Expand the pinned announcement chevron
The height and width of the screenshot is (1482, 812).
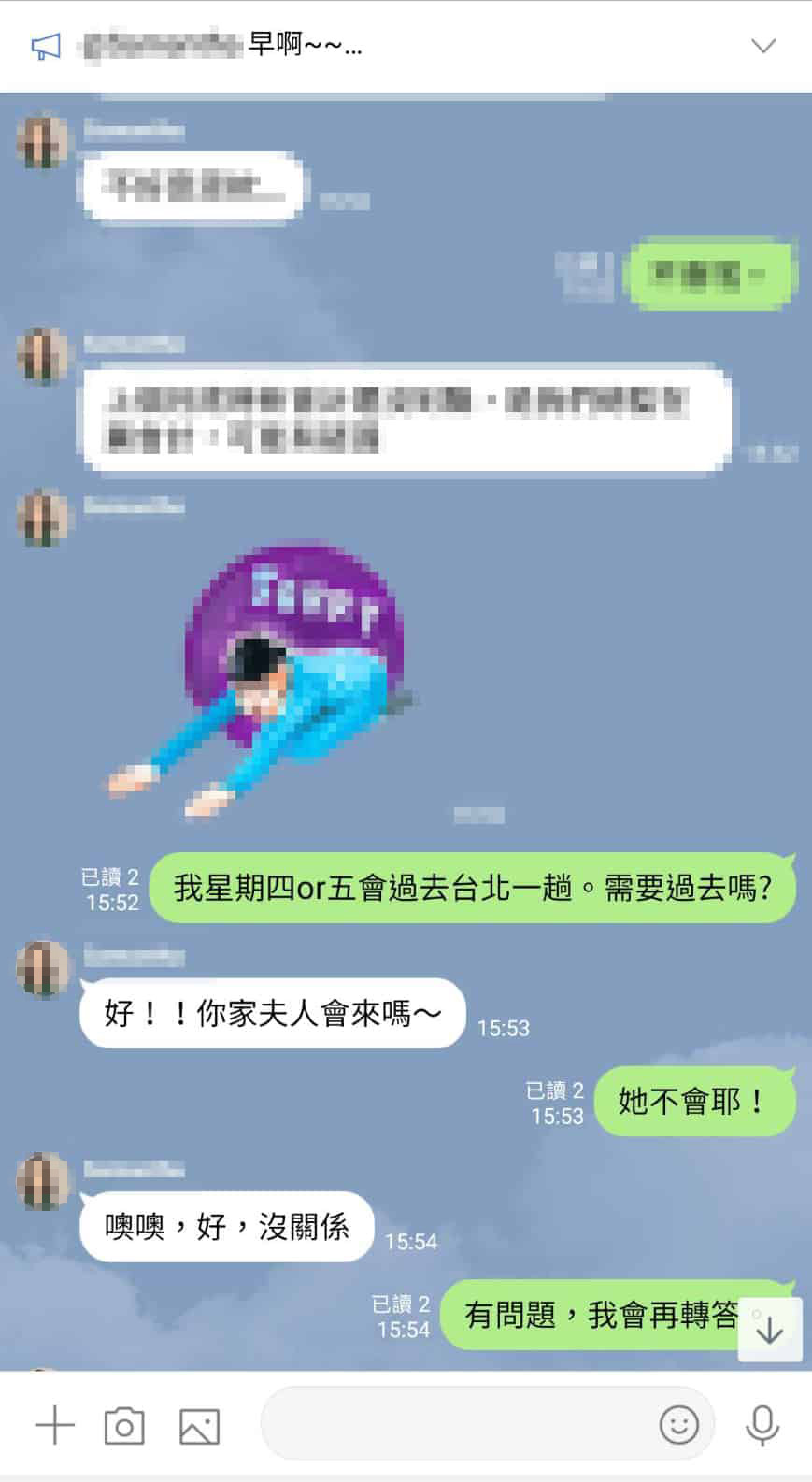[x=763, y=46]
